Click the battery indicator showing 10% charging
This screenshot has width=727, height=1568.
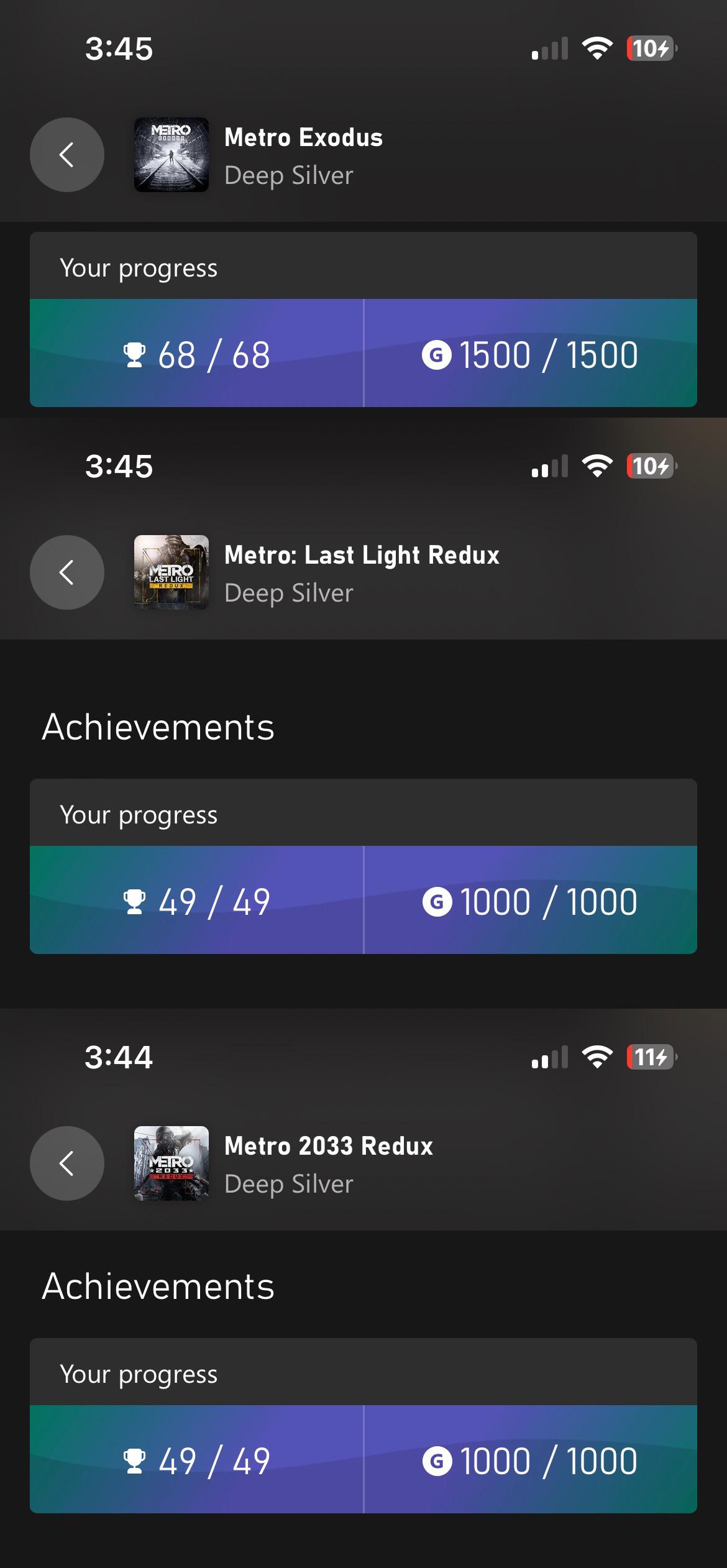pyautogui.click(x=650, y=48)
